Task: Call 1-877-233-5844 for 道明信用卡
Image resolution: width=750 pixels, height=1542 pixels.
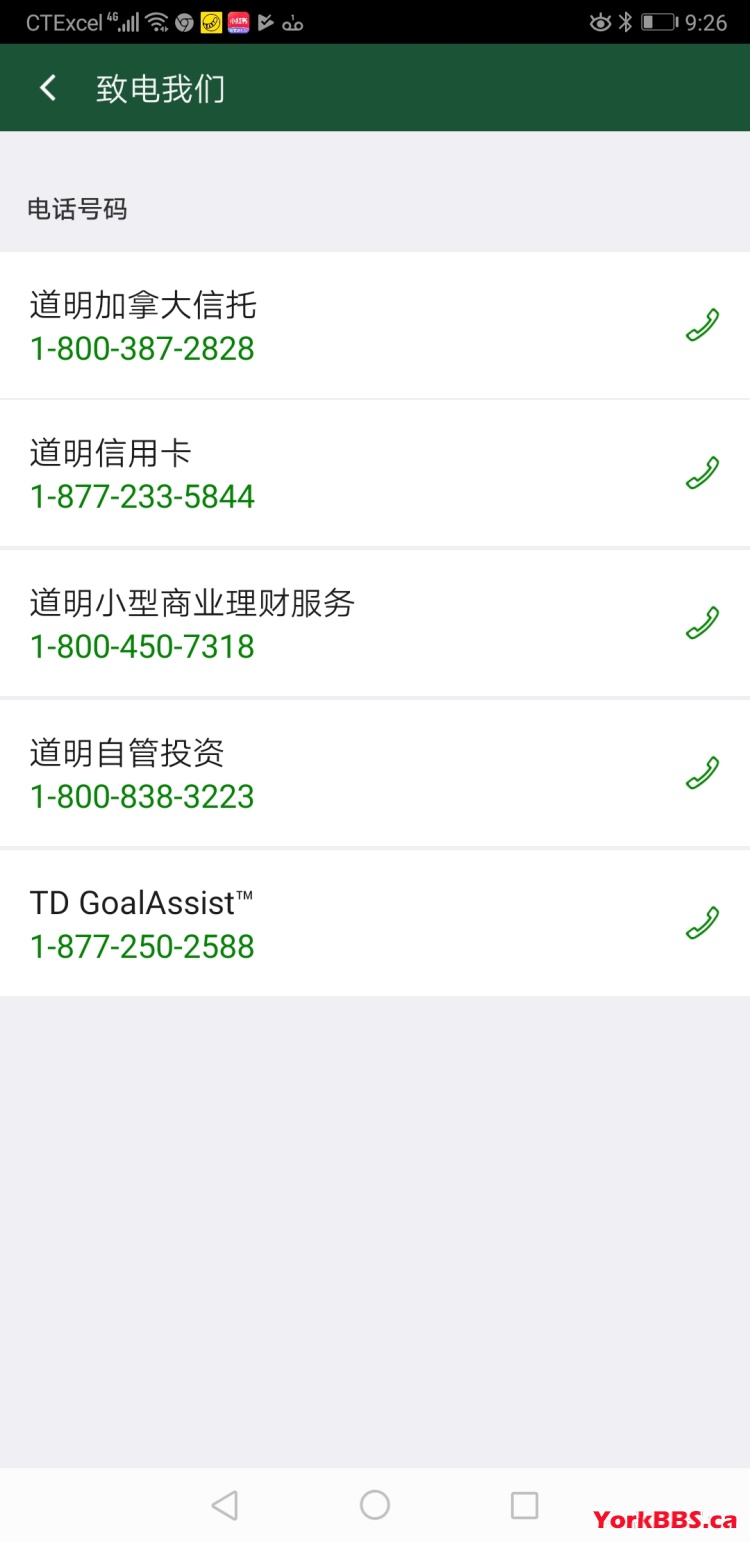Action: click(x=141, y=497)
